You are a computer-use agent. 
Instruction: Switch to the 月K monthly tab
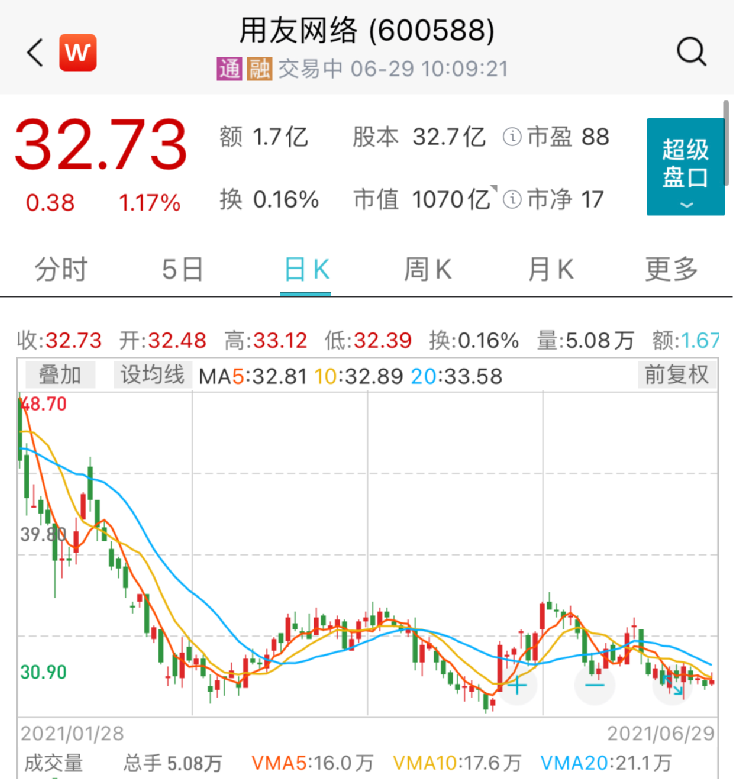(548, 269)
